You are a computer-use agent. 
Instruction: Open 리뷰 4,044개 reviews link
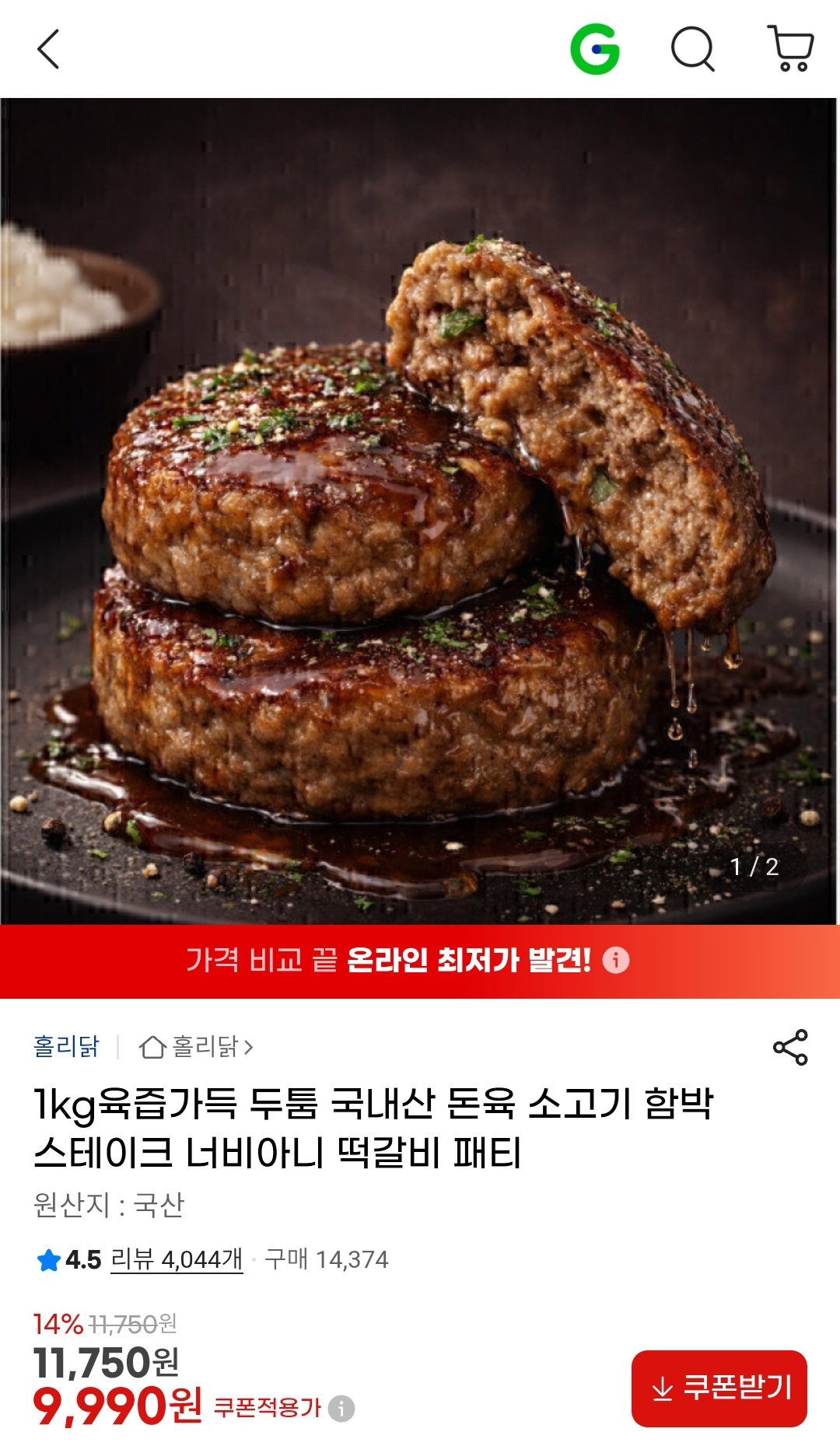177,1259
